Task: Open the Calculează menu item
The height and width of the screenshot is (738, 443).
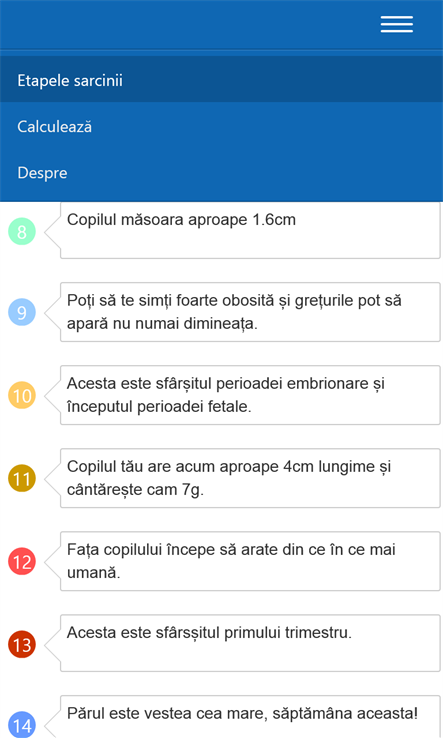Action: [221, 126]
